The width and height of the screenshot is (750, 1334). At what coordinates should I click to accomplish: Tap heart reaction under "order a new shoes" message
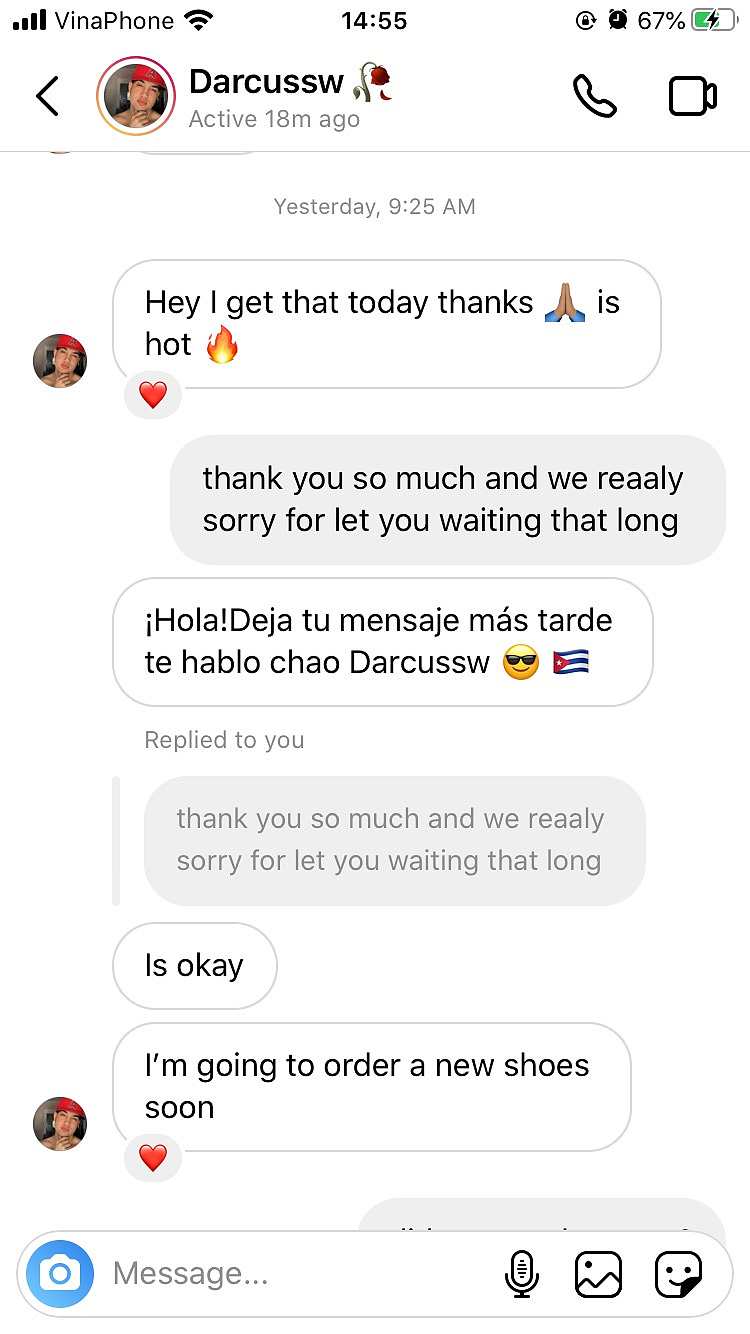(x=153, y=1158)
